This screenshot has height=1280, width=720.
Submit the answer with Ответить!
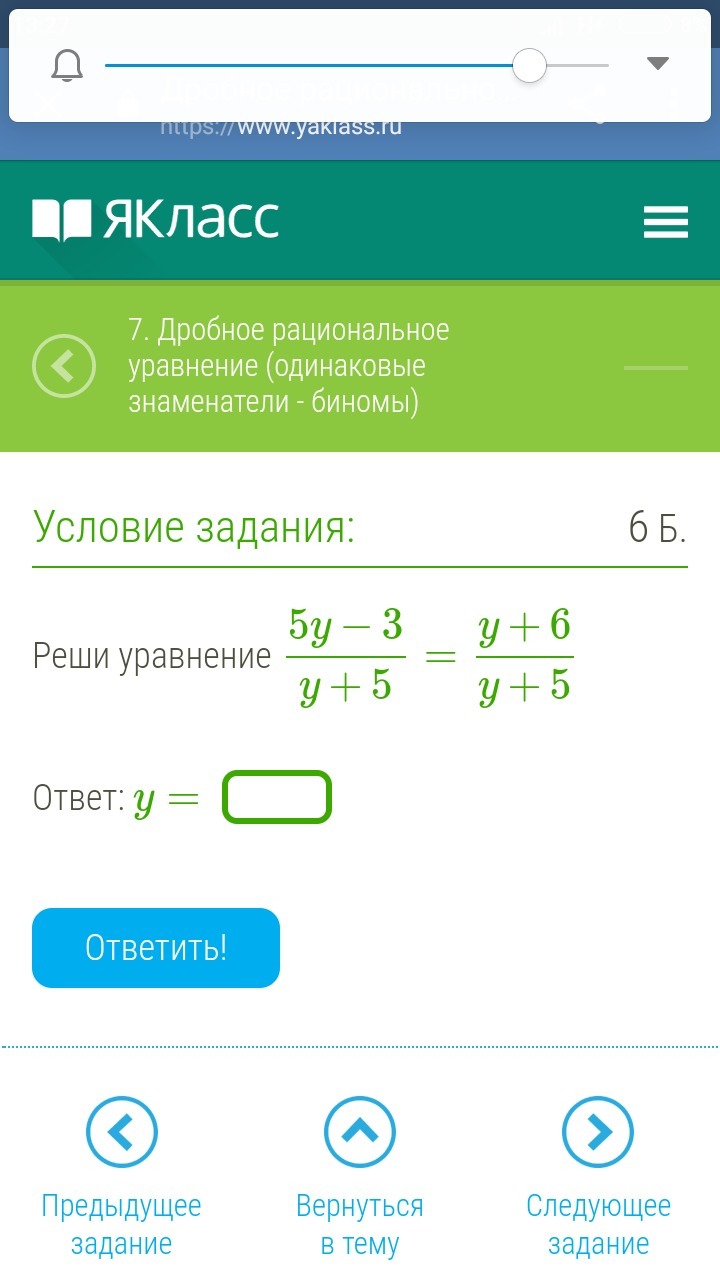pos(156,947)
